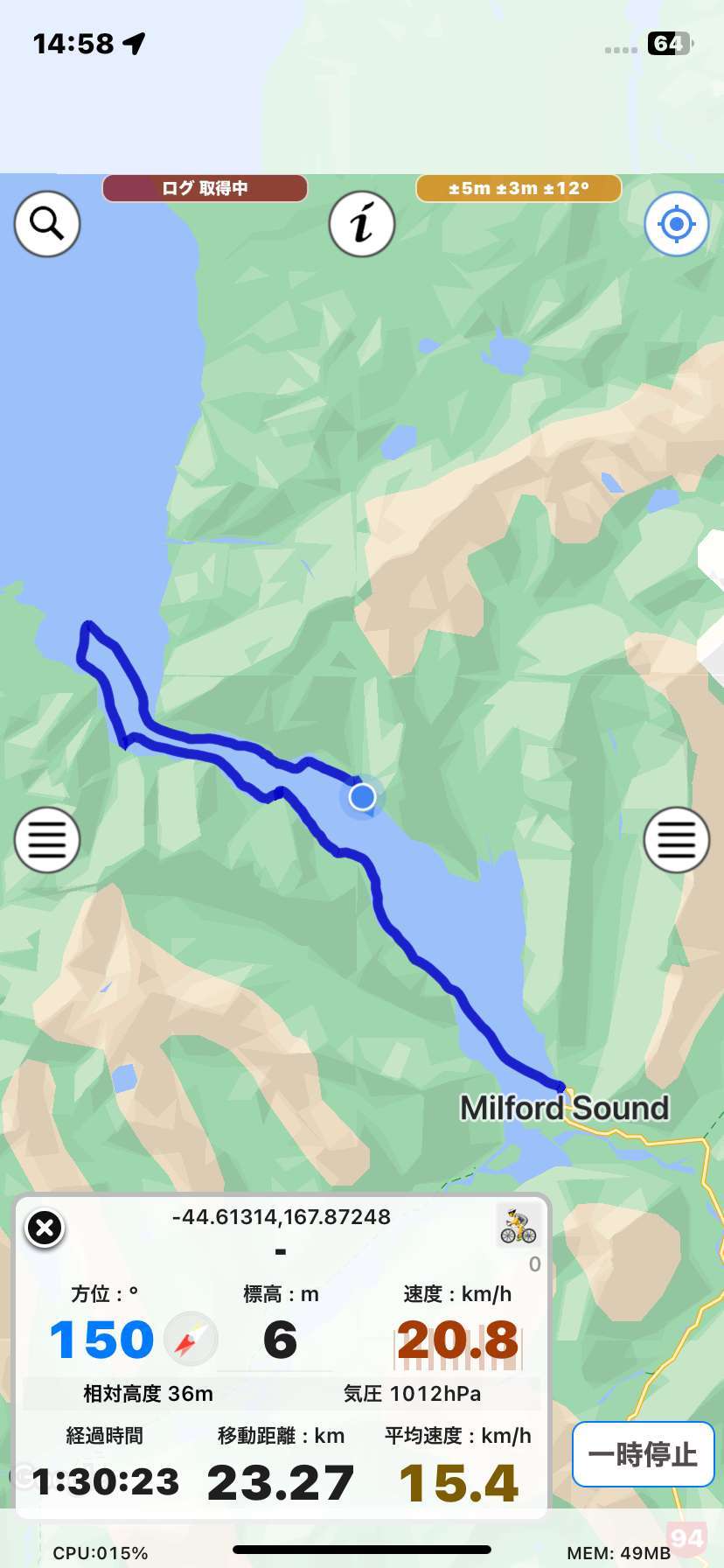Screen dimensions: 724x1568
Task: Close the stats panel
Action: pos(45,1228)
